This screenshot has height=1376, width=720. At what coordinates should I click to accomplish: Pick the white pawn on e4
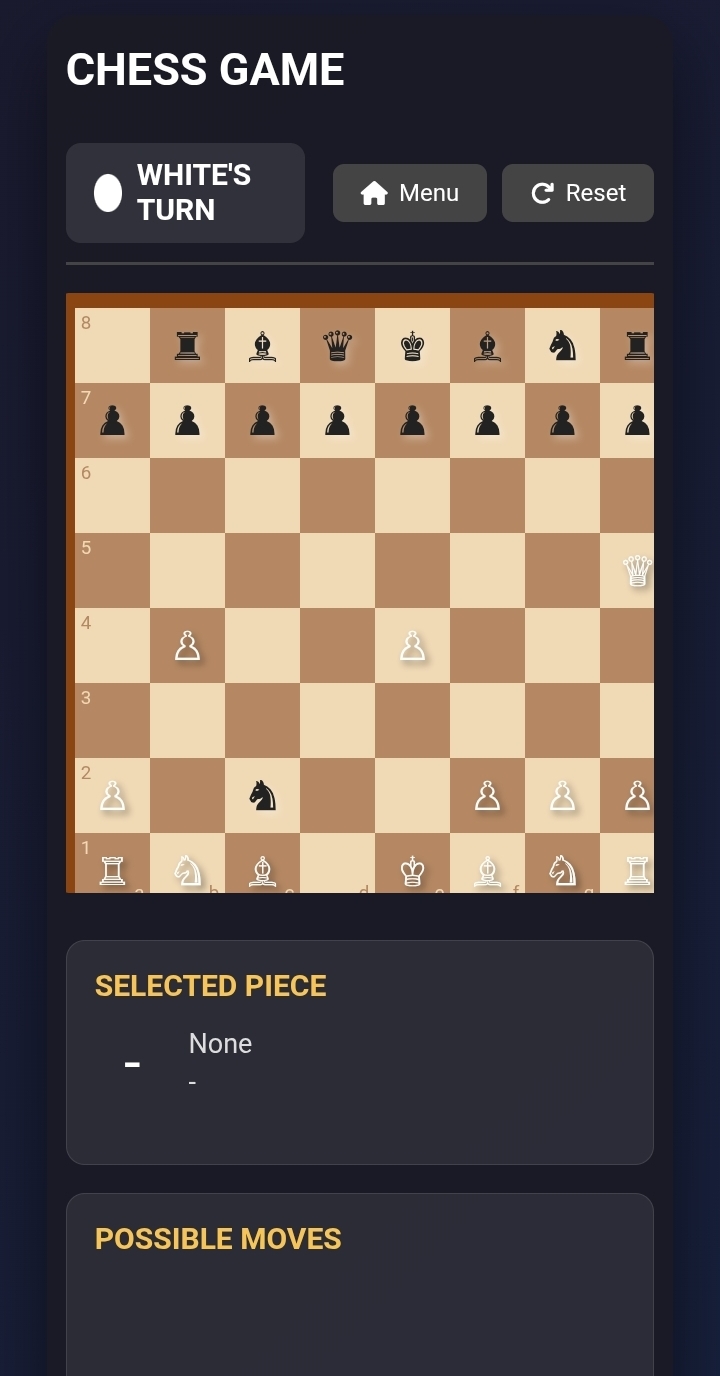[412, 646]
